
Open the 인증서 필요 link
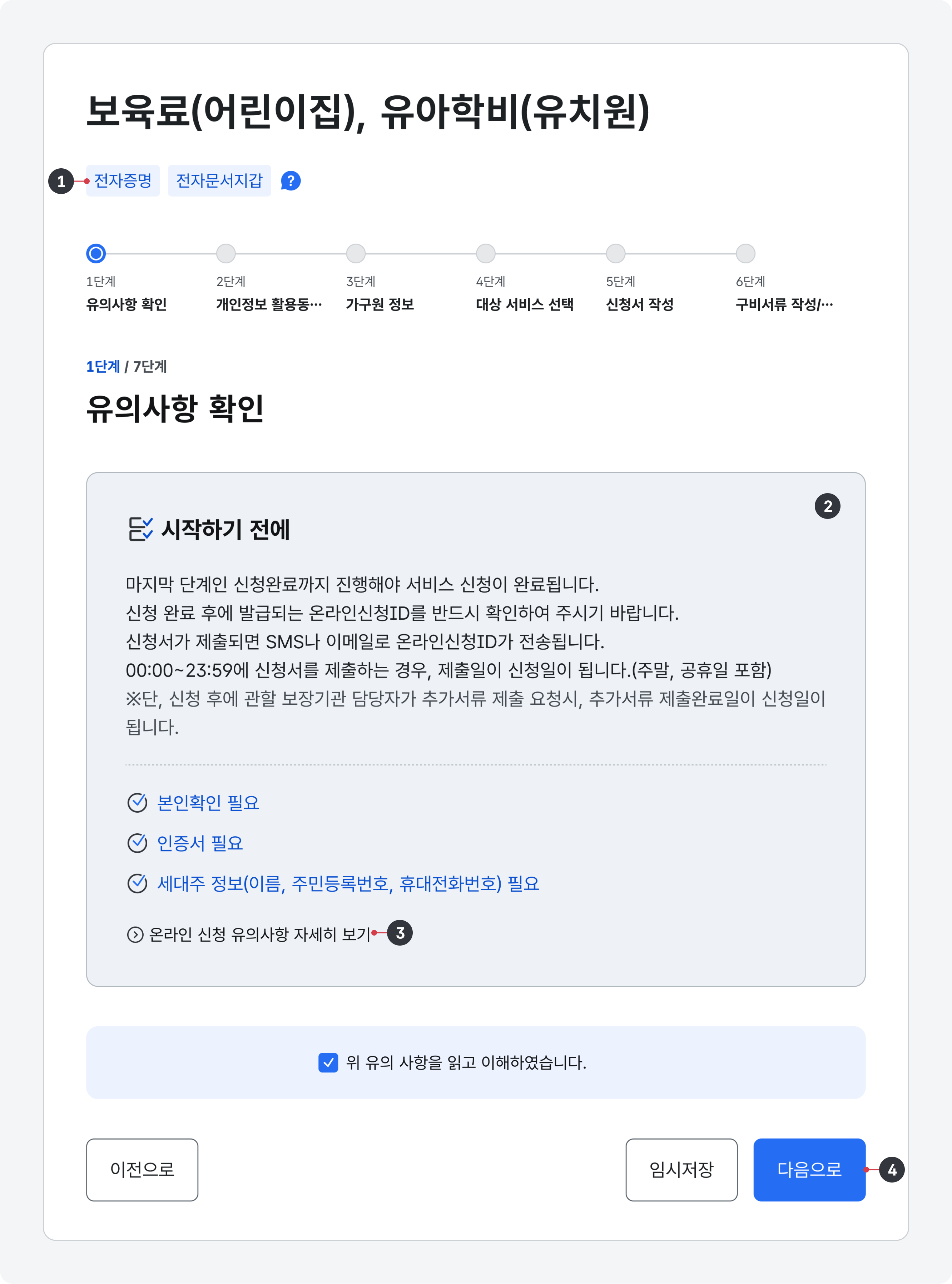pyautogui.click(x=200, y=843)
